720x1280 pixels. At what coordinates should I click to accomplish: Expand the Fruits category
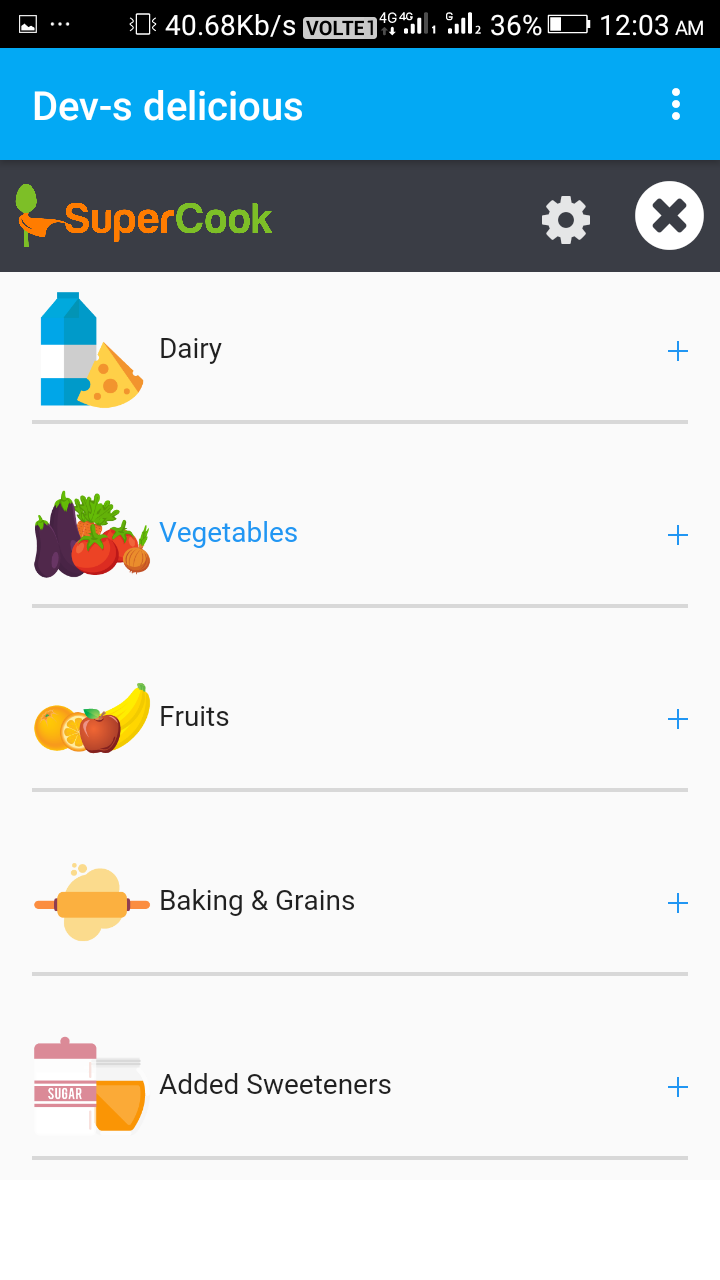678,718
